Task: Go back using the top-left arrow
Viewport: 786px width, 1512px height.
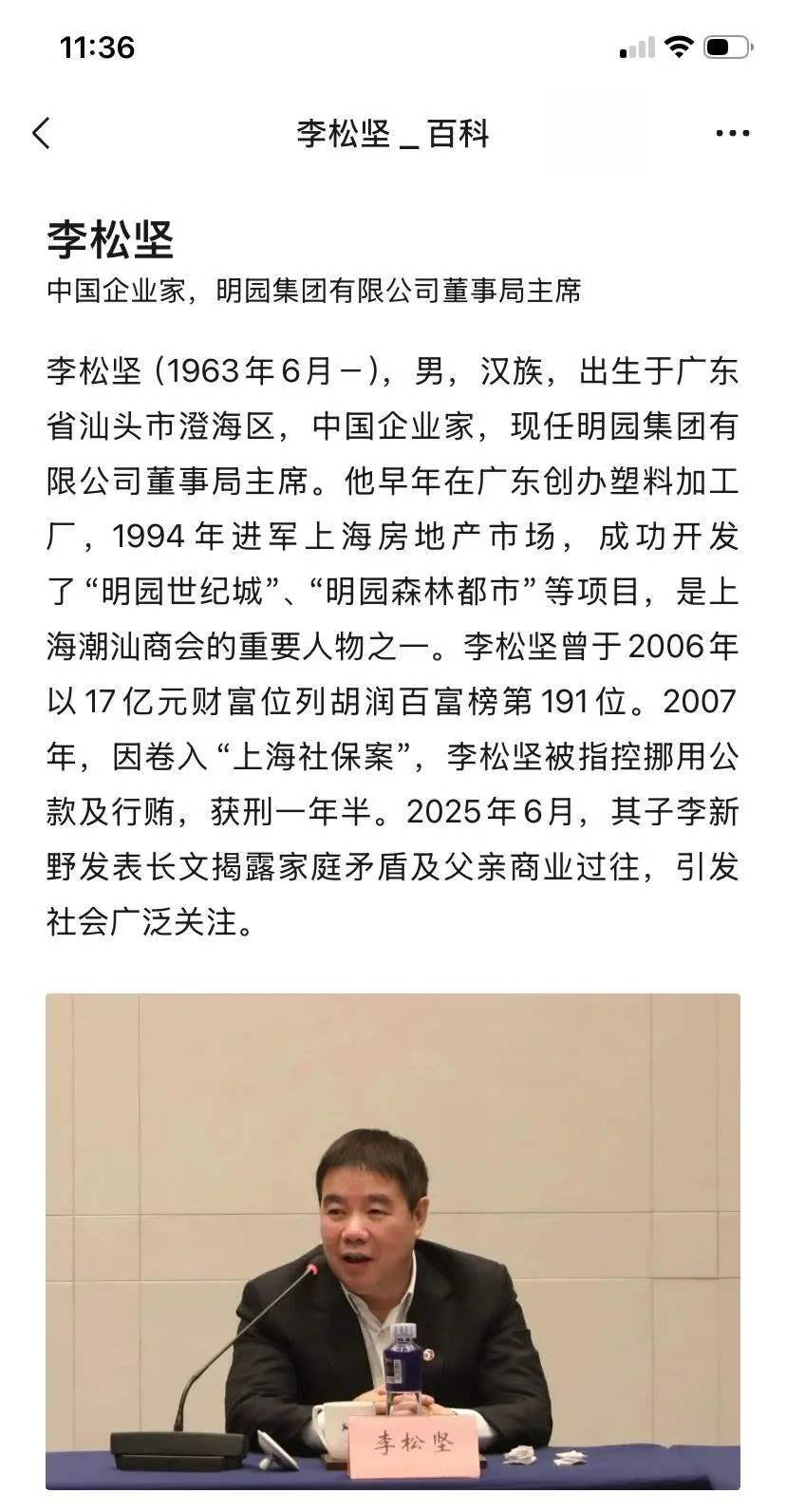Action: click(x=41, y=134)
